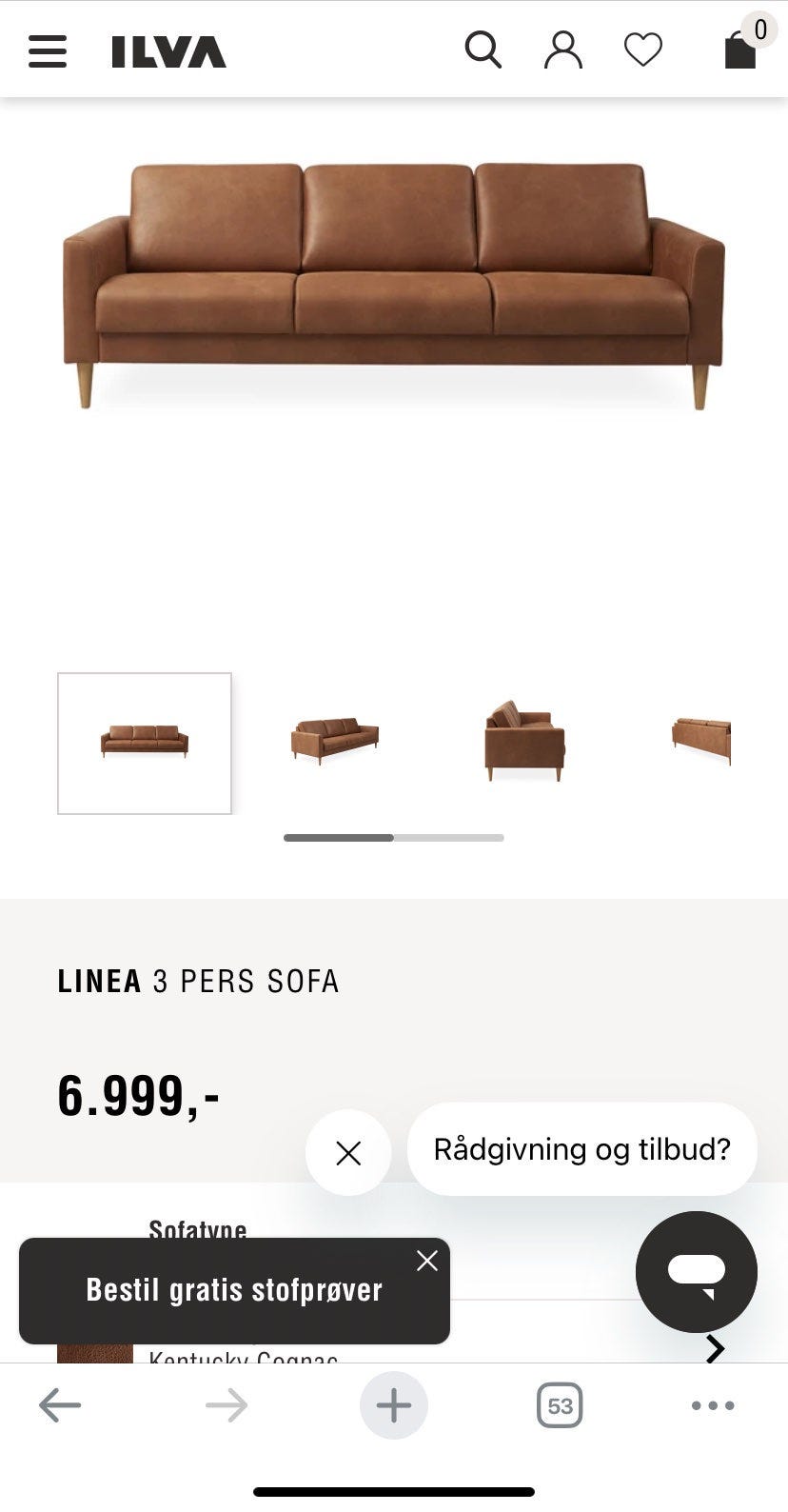Open a new browser tab

(x=393, y=1405)
